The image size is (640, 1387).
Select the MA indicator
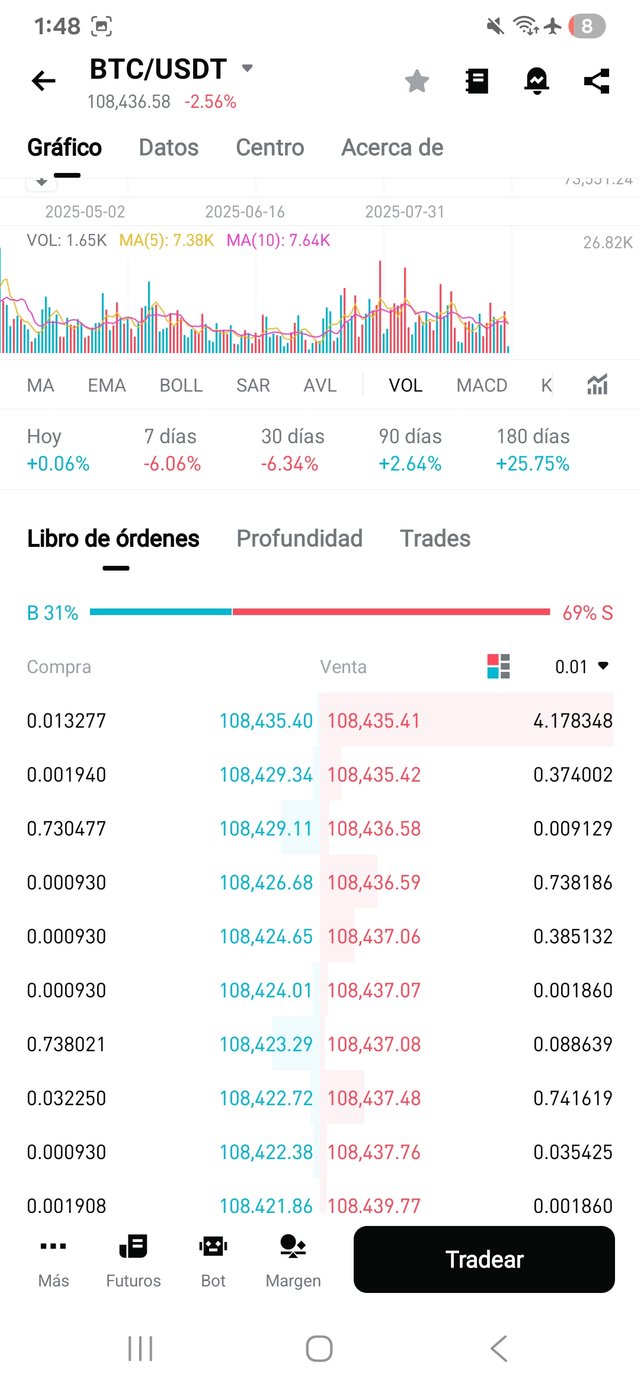coord(41,386)
